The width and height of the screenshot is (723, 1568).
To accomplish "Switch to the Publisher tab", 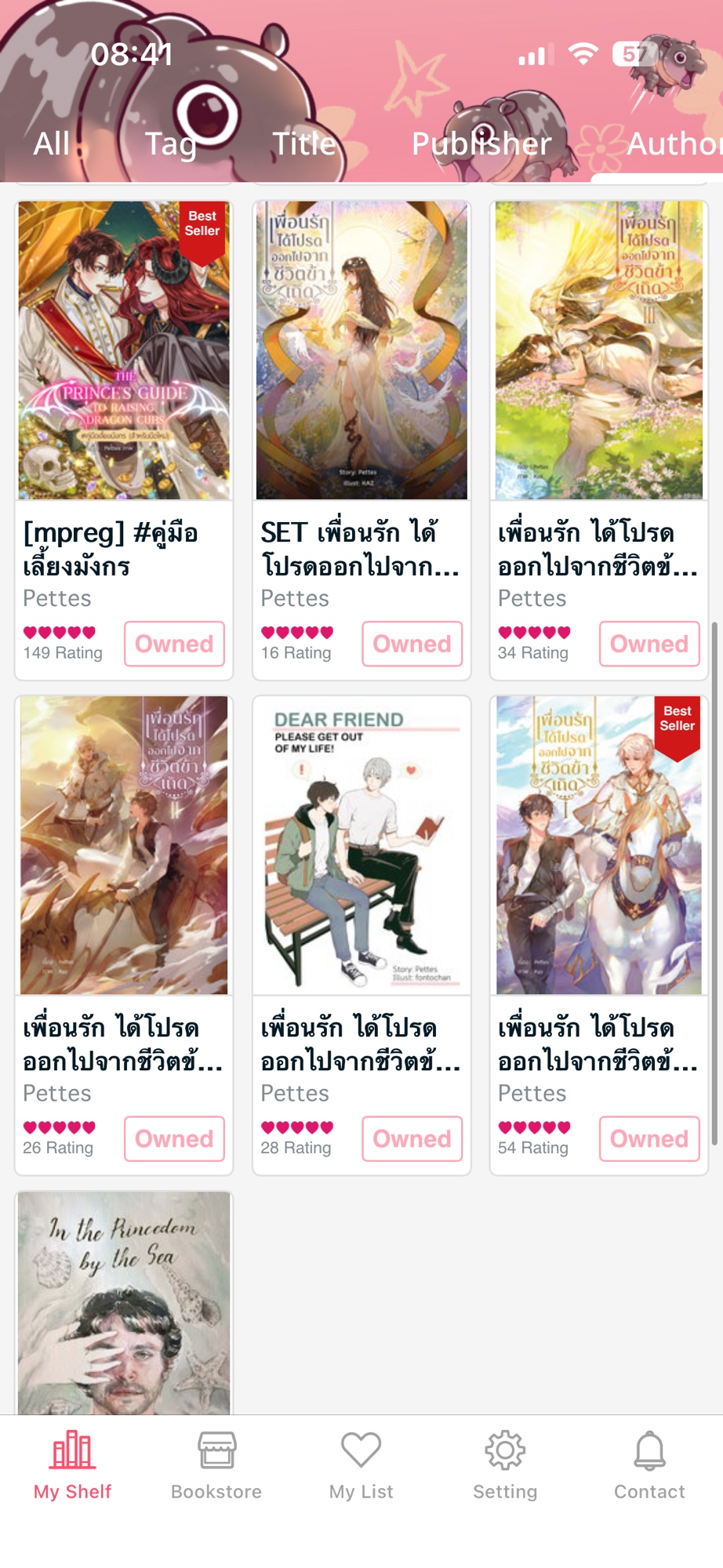I will (481, 143).
